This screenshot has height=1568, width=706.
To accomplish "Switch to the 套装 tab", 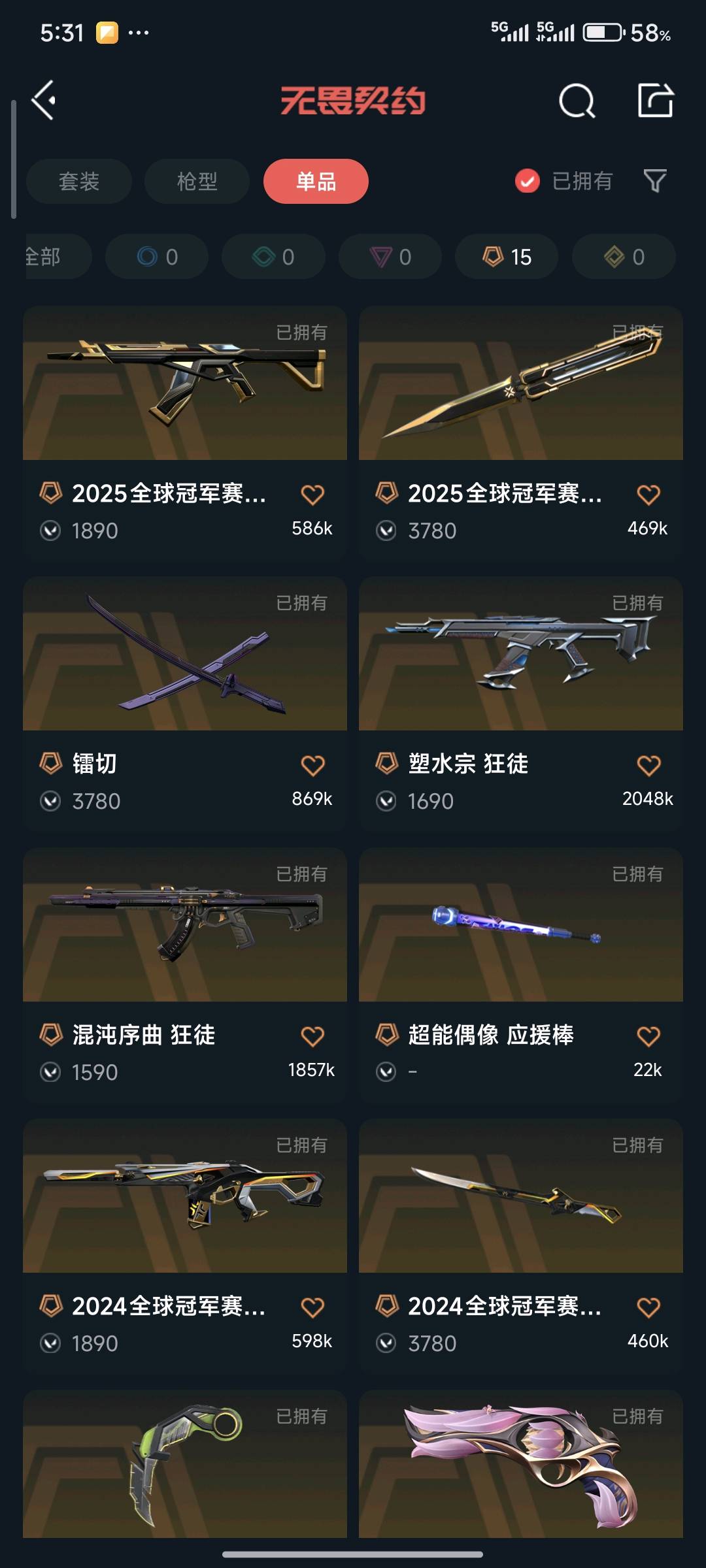I will (x=79, y=181).
